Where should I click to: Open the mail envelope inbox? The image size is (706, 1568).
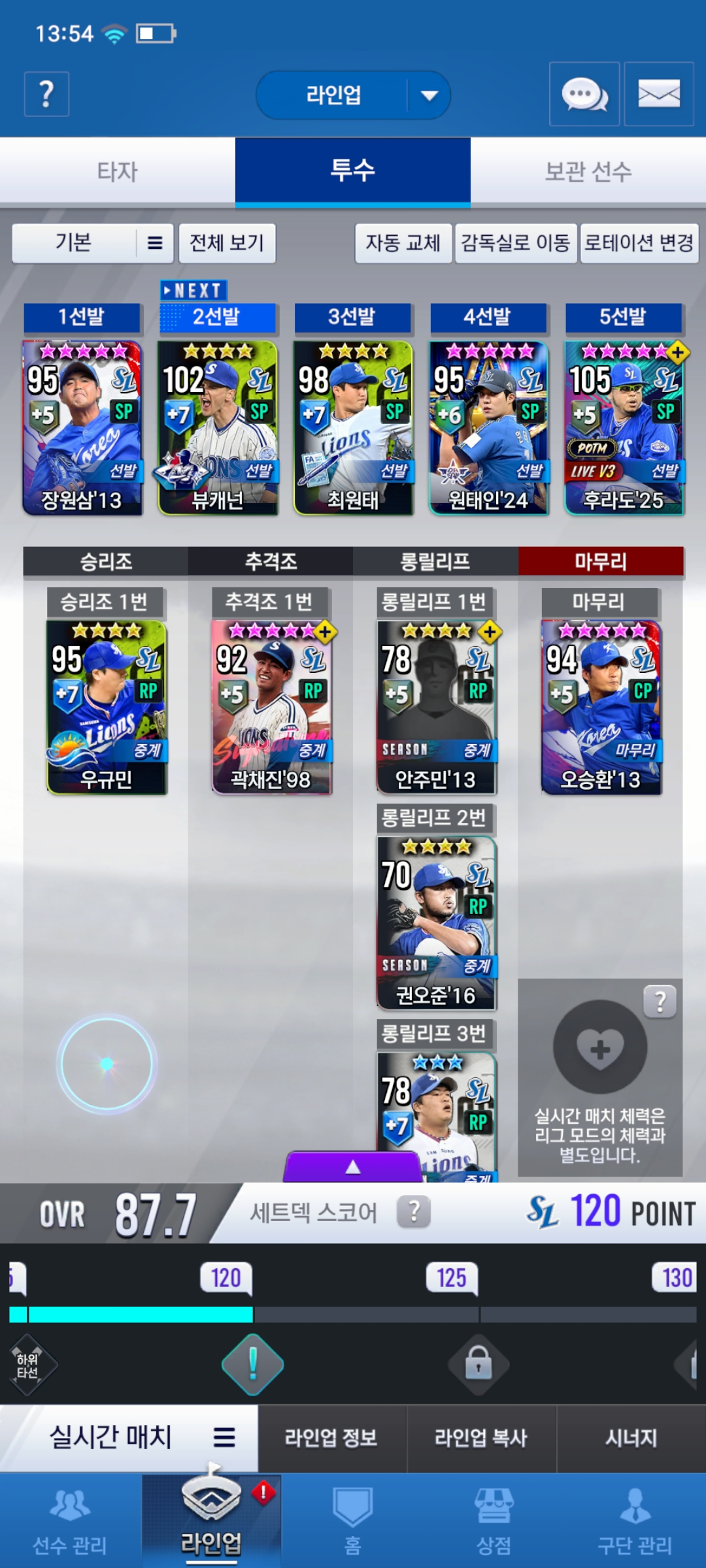tap(658, 95)
